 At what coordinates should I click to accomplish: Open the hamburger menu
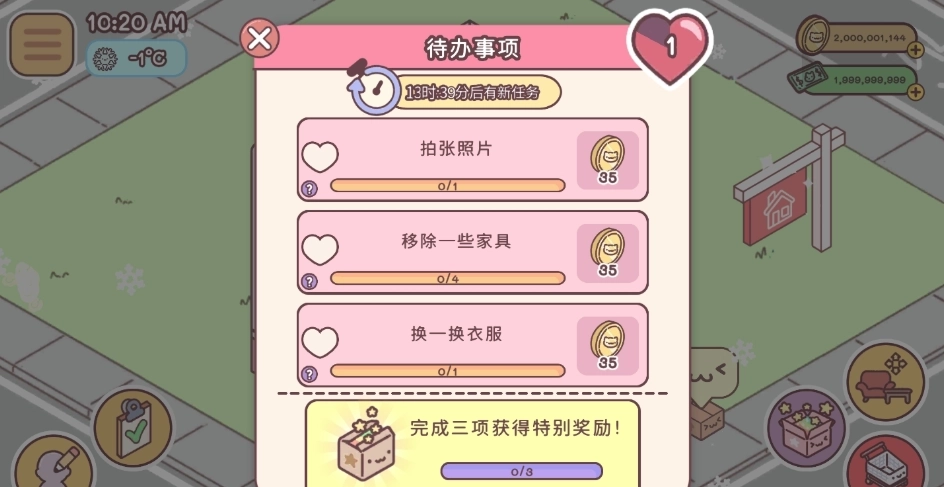[x=41, y=45]
